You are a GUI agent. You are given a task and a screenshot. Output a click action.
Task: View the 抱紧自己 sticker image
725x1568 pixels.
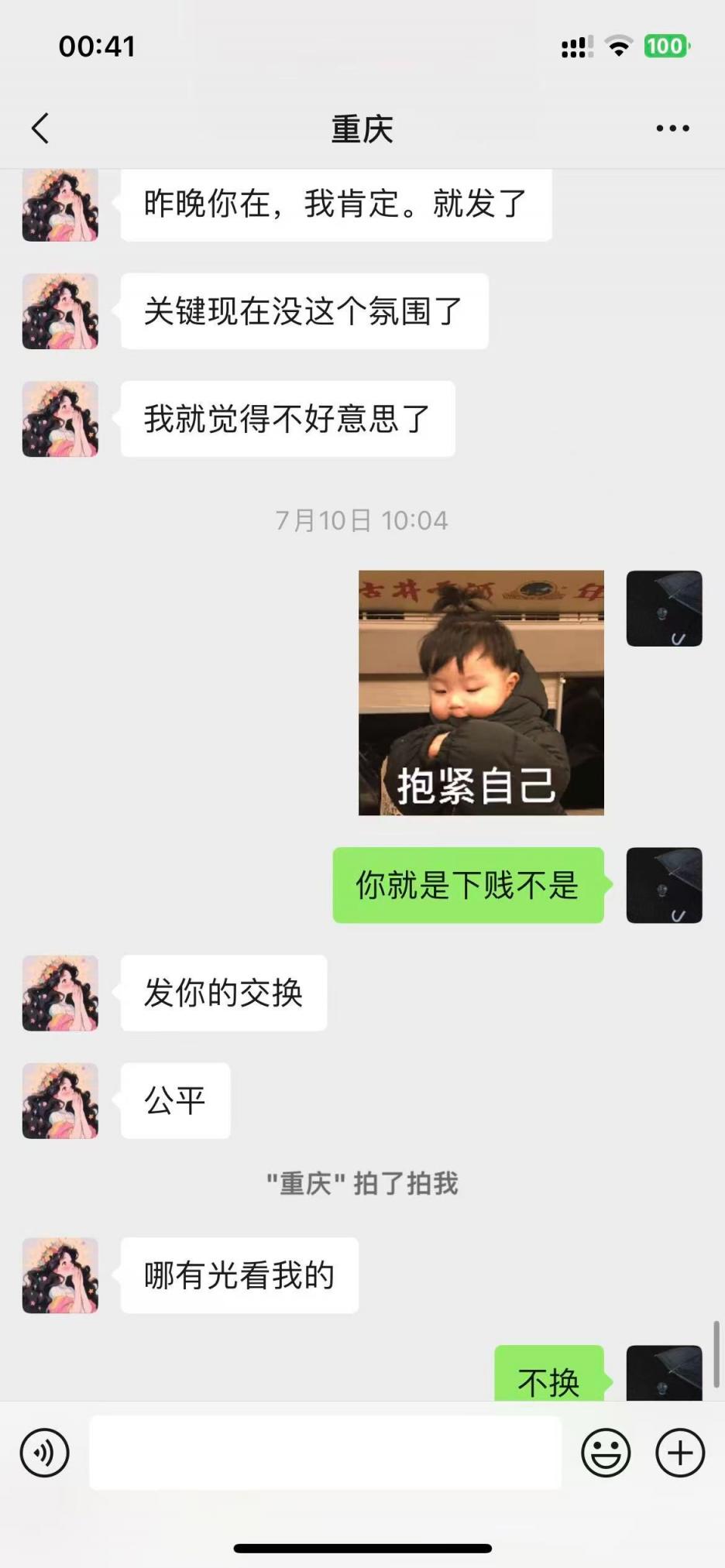tap(481, 692)
